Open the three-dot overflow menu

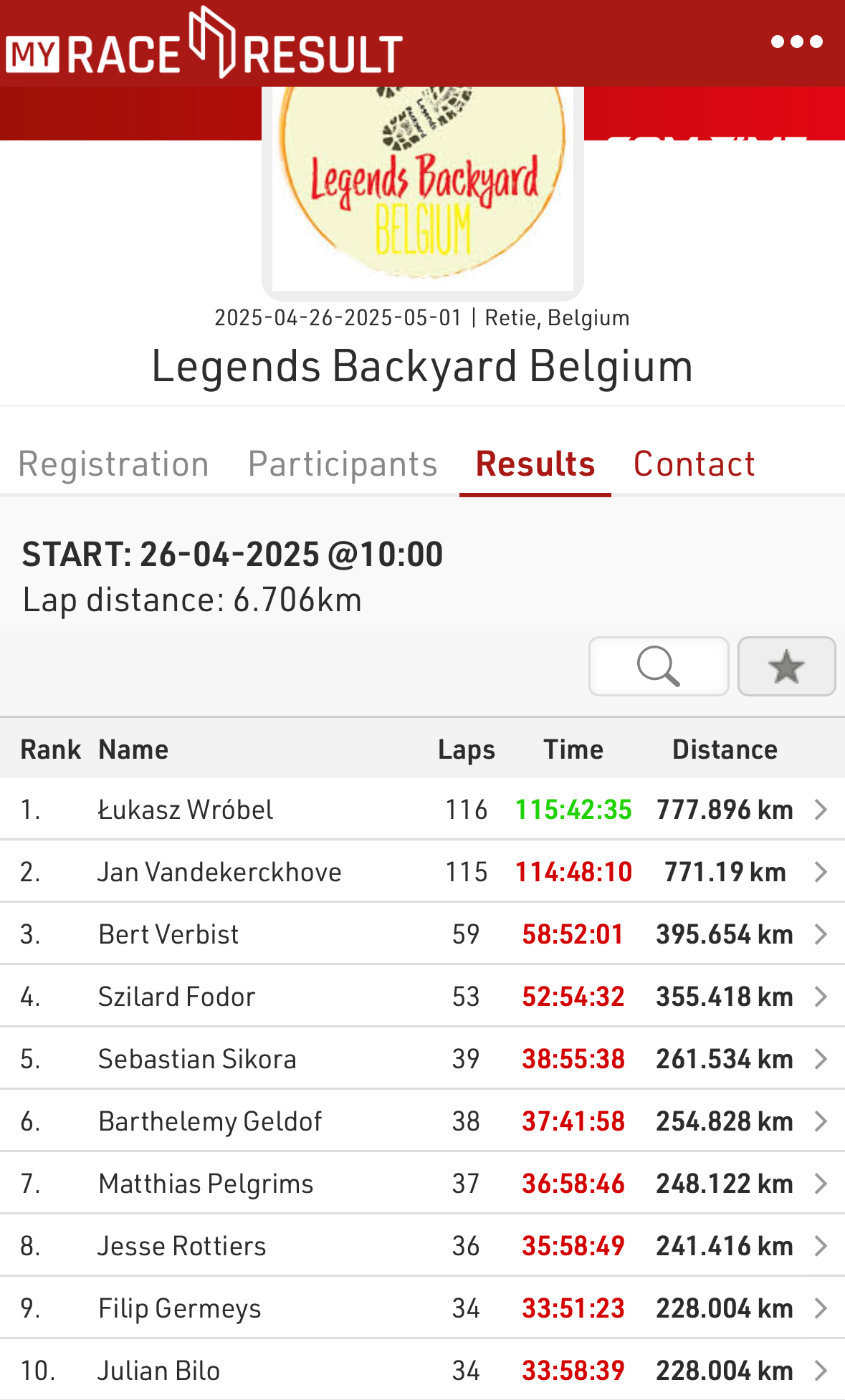coord(796,42)
